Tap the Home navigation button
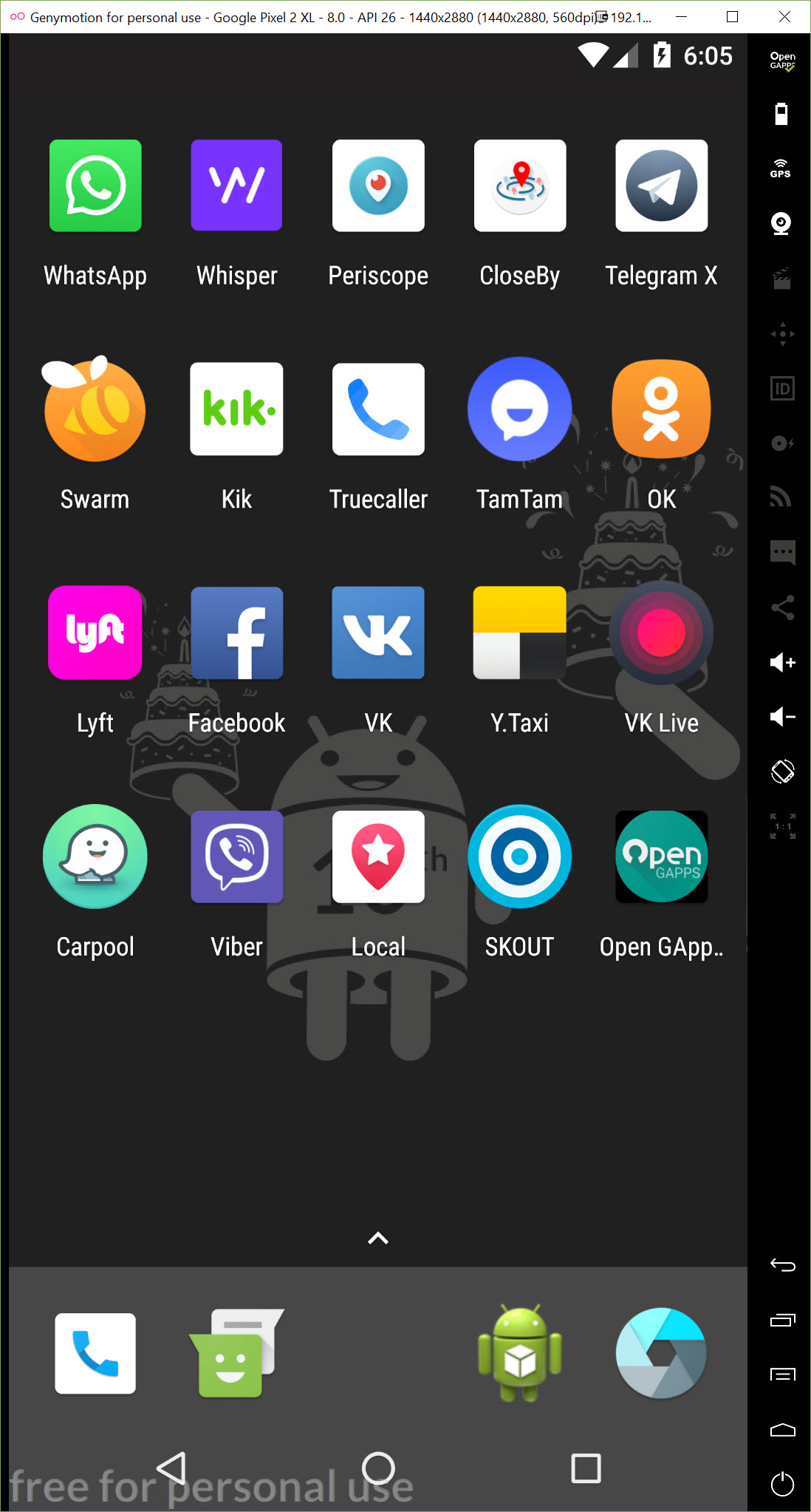811x1512 pixels. [378, 1468]
